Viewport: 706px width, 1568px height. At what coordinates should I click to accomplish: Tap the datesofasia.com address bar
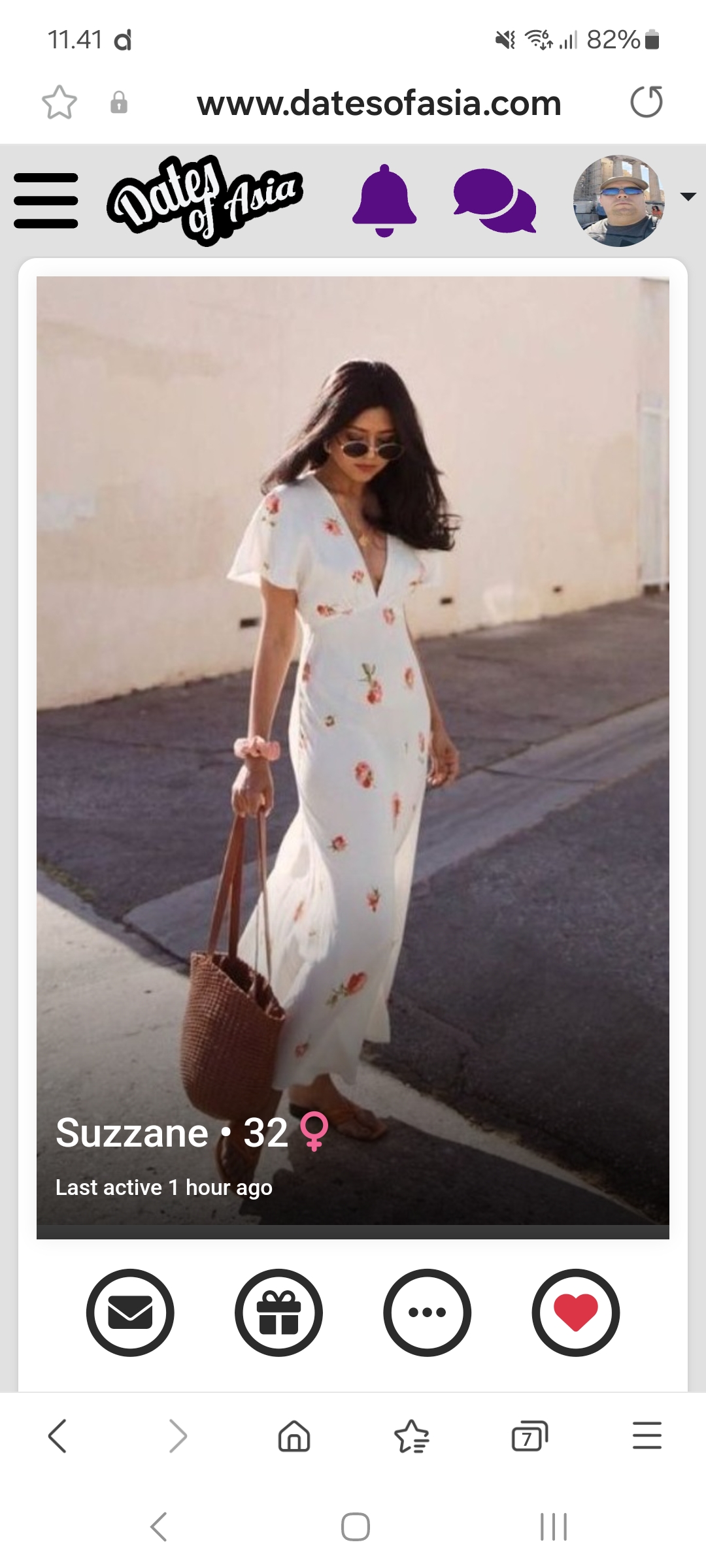coord(378,103)
